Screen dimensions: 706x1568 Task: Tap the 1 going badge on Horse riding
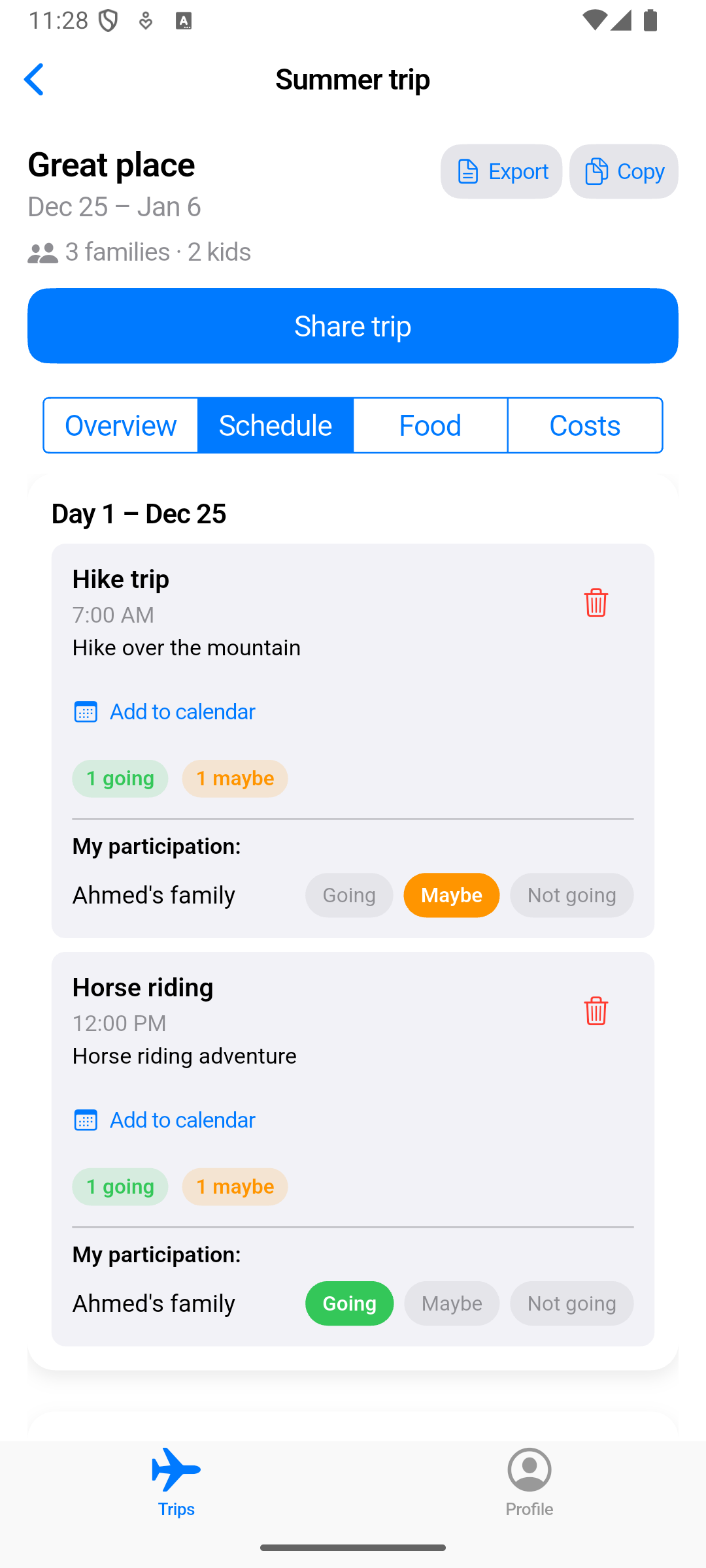(120, 1186)
